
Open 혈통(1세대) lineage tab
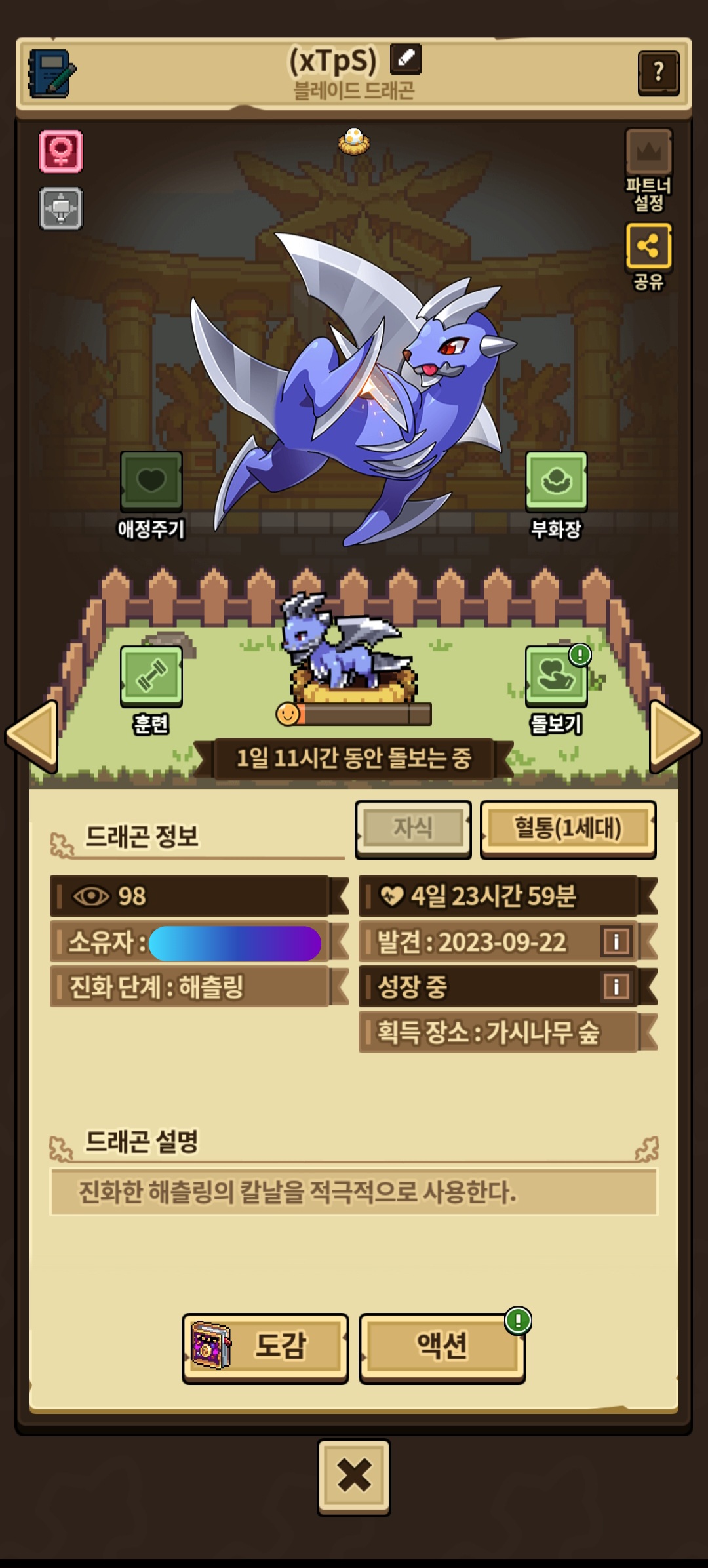tap(568, 829)
